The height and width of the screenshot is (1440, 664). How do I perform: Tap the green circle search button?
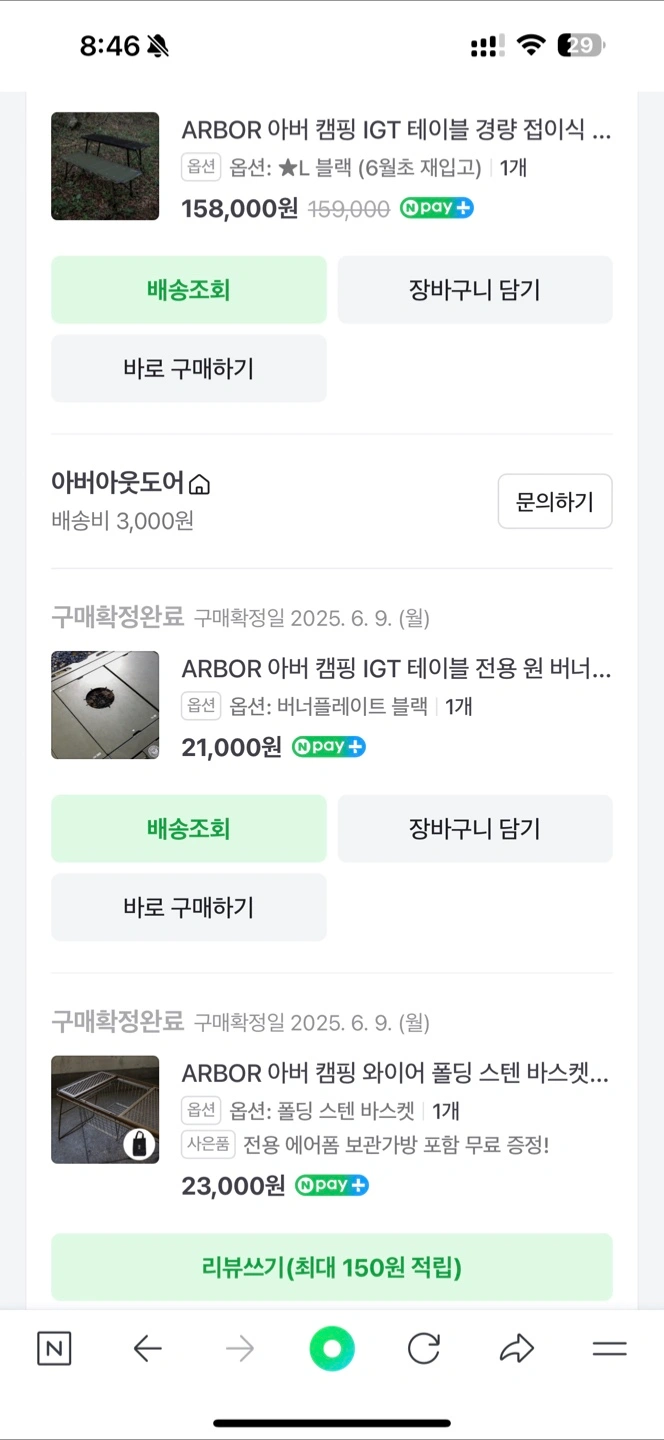332,1349
